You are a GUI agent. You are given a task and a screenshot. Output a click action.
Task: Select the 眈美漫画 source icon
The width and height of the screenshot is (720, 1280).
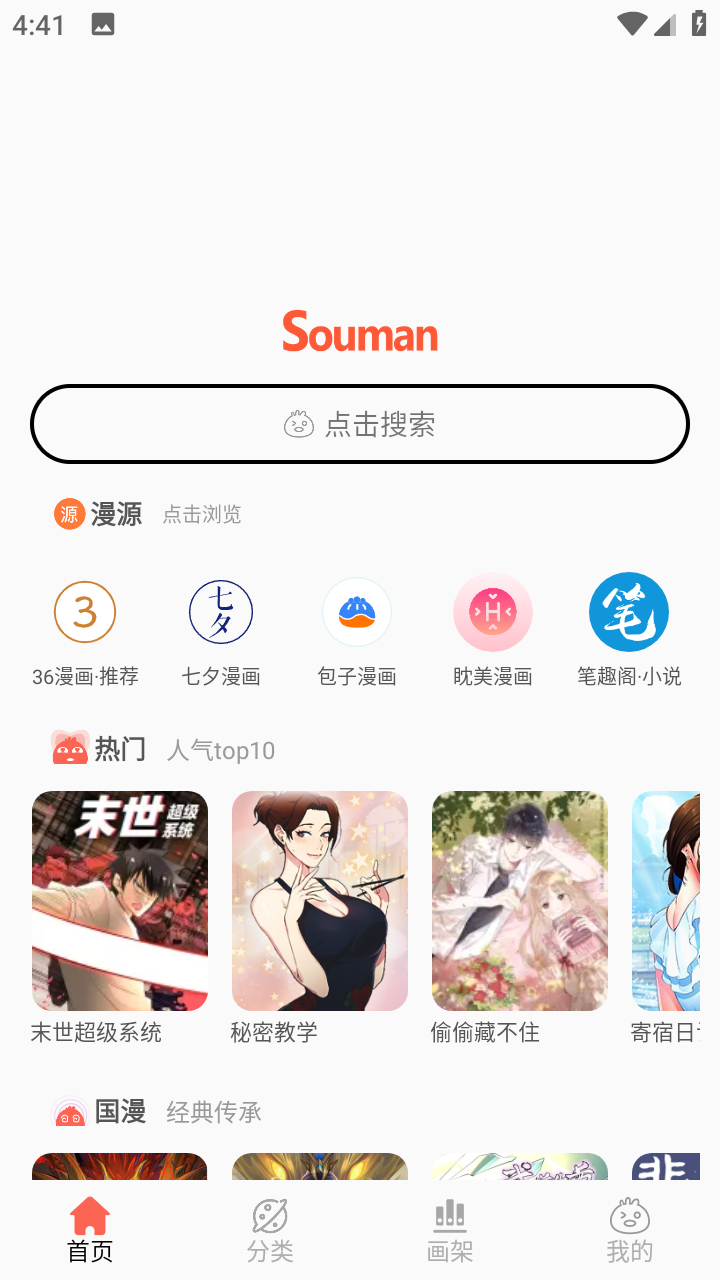[493, 611]
